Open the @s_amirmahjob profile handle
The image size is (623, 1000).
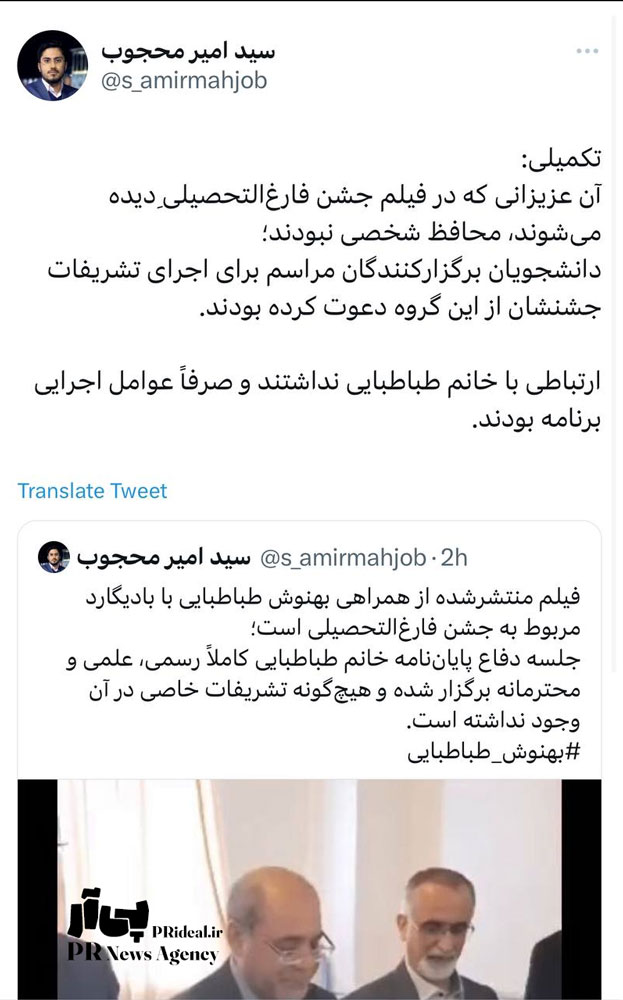[x=184, y=81]
